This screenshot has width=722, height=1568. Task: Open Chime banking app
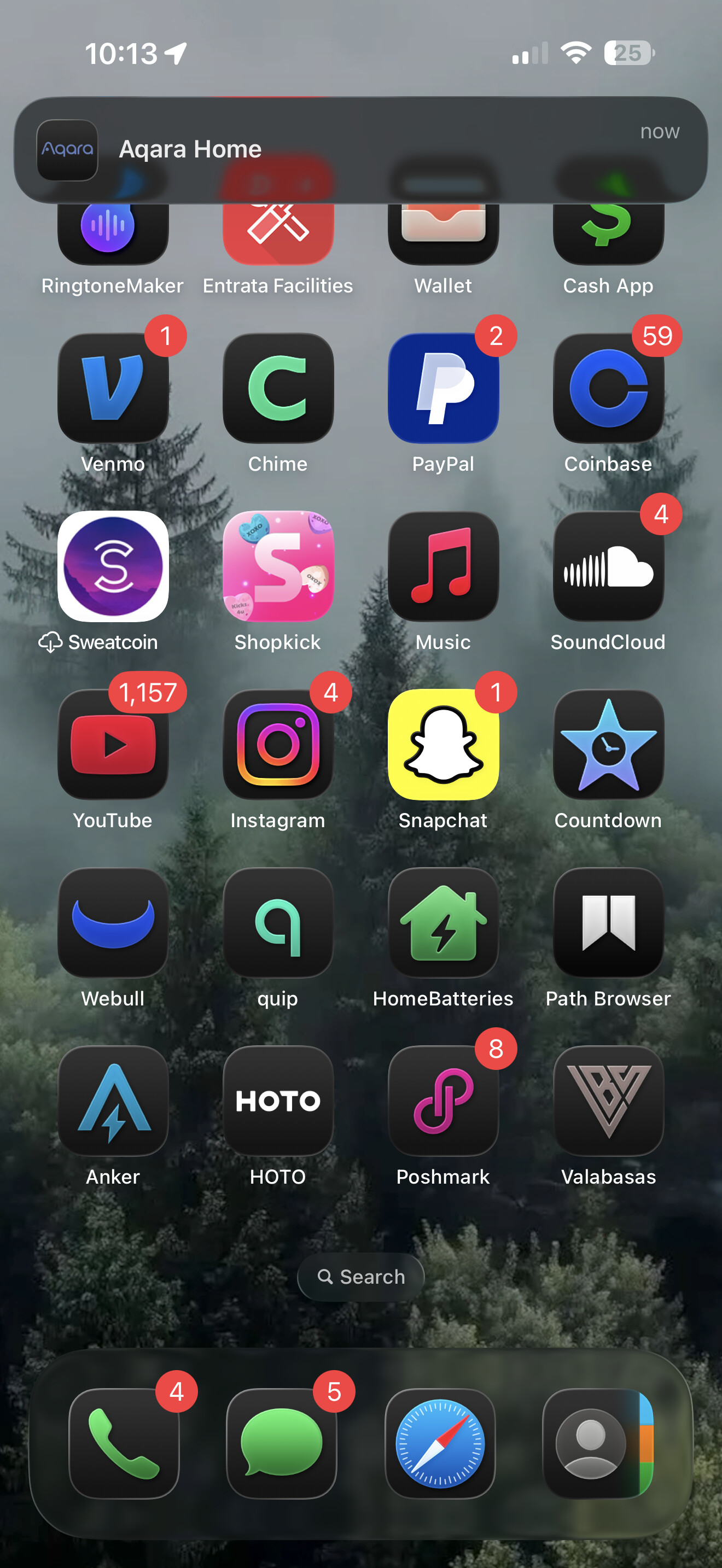tap(278, 388)
